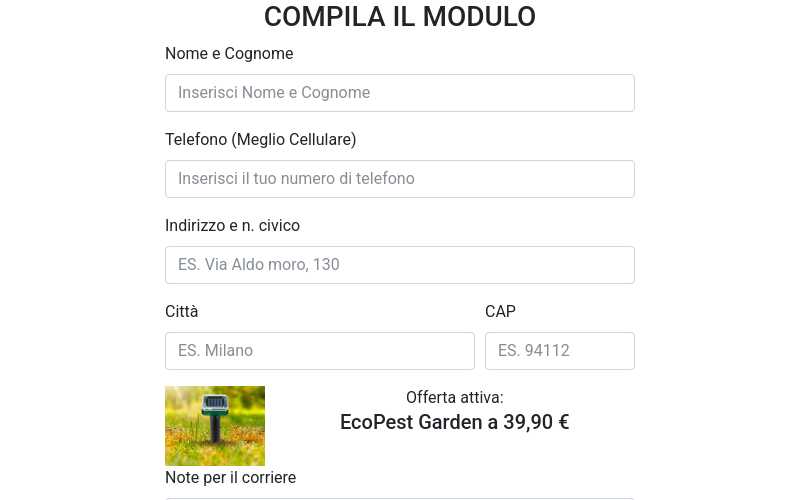Focus the Telefono number field
The width and height of the screenshot is (800, 500).
pos(399,179)
